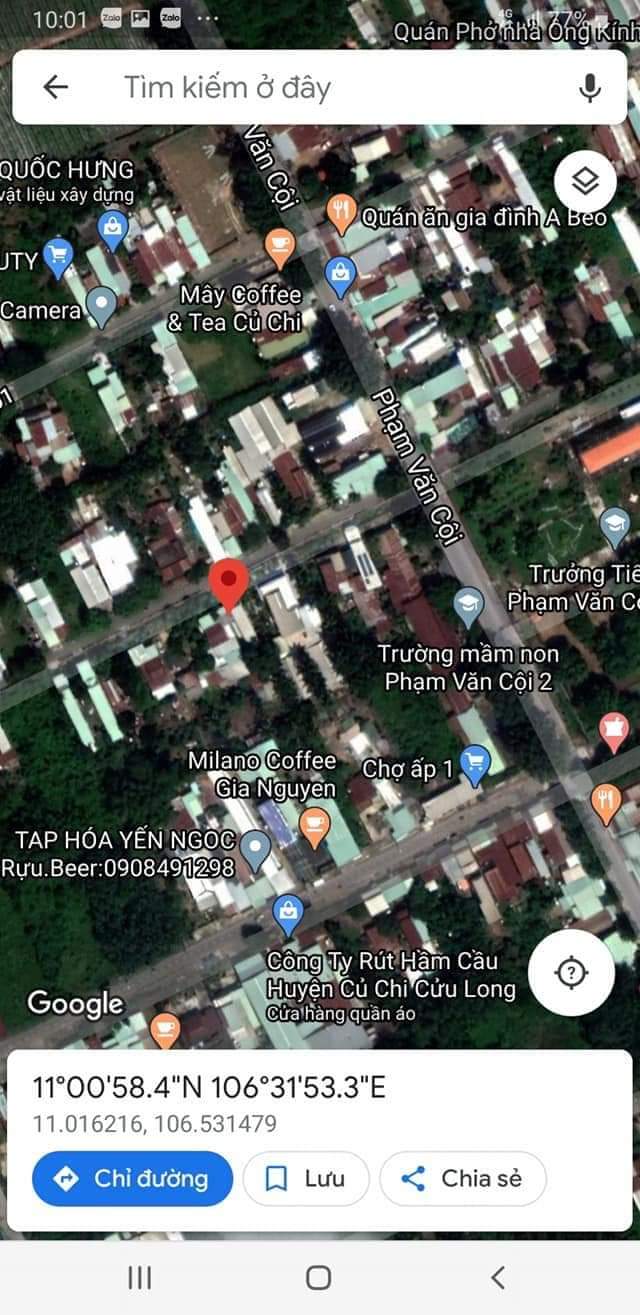Open the Mây Coffee & Tea Củ Chi marker
This screenshot has width=640, height=1315.
(281, 247)
